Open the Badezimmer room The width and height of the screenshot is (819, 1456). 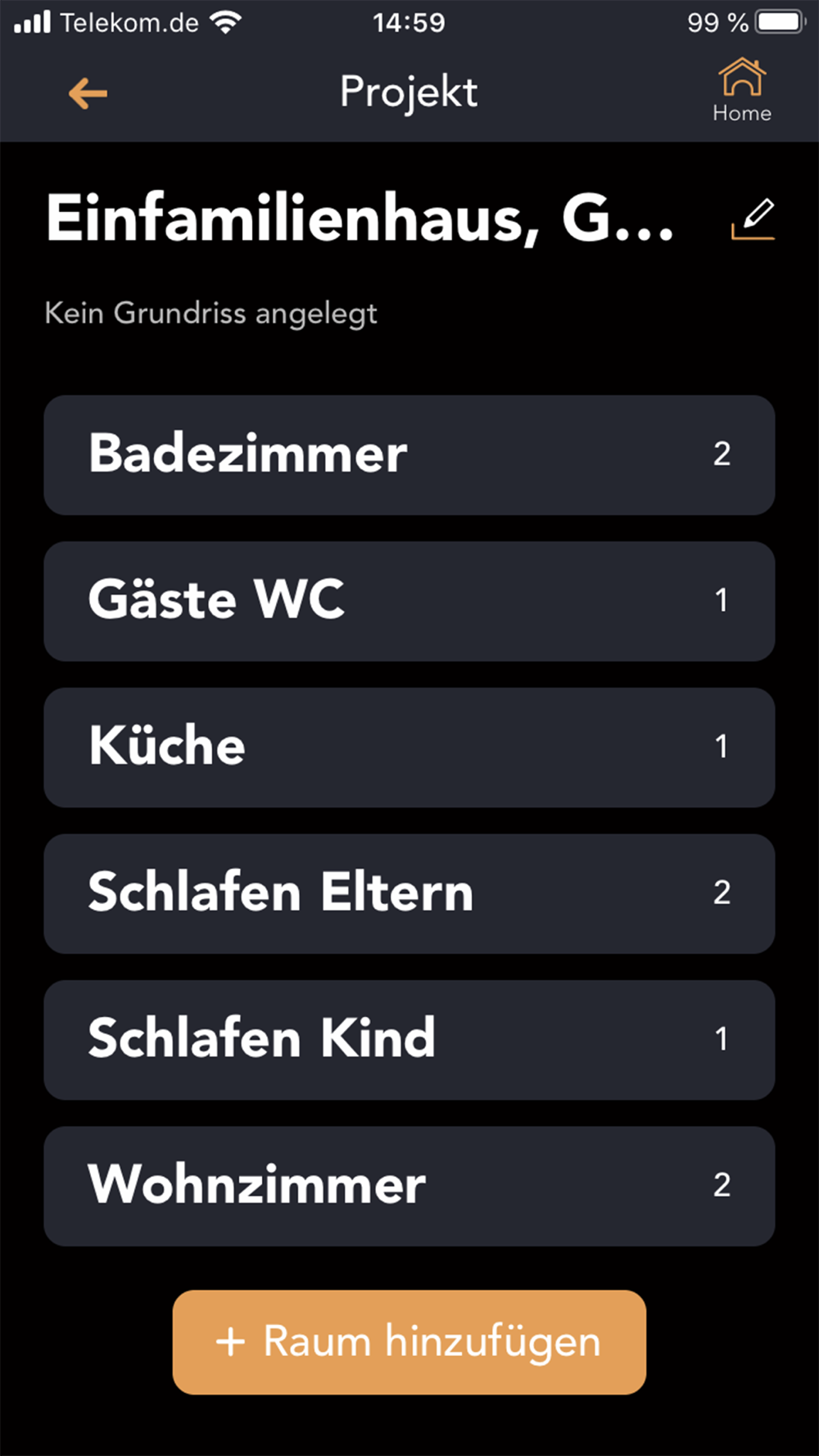(x=409, y=455)
